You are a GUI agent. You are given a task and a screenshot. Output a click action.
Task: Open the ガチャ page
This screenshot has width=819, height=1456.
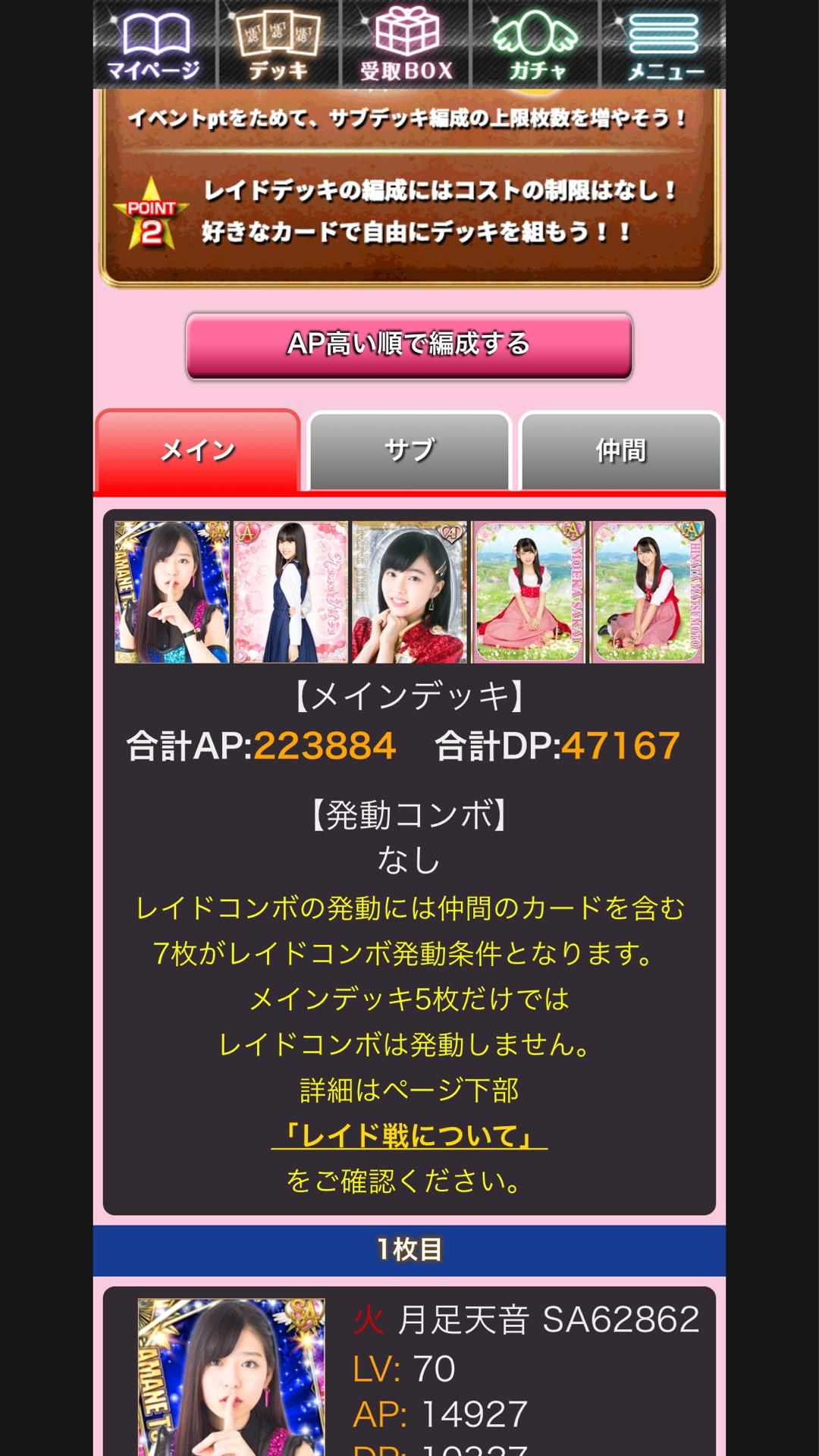tap(535, 44)
